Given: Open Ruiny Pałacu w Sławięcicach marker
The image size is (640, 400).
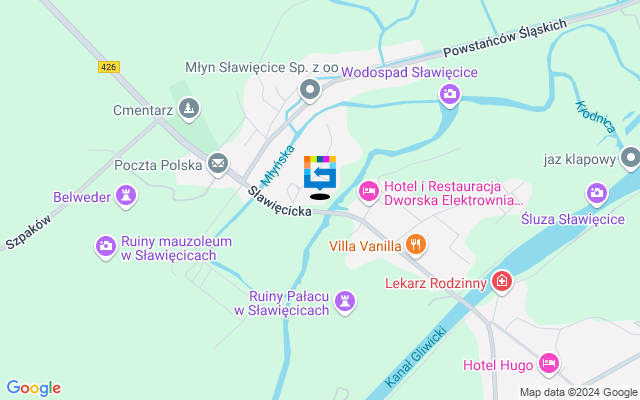Looking at the screenshot, I should [x=345, y=300].
